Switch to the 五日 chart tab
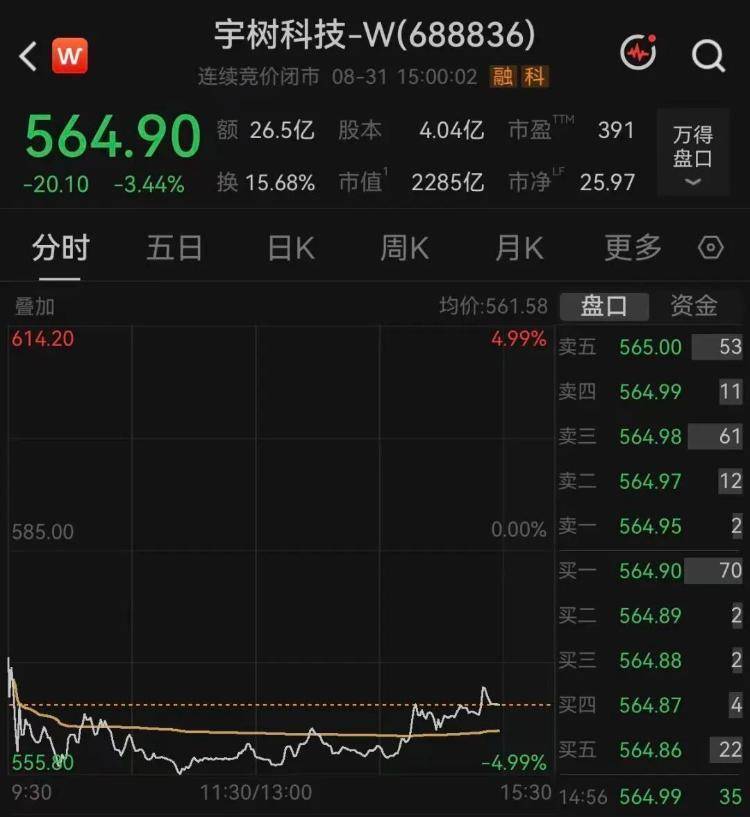Image resolution: width=750 pixels, height=817 pixels. point(175,247)
